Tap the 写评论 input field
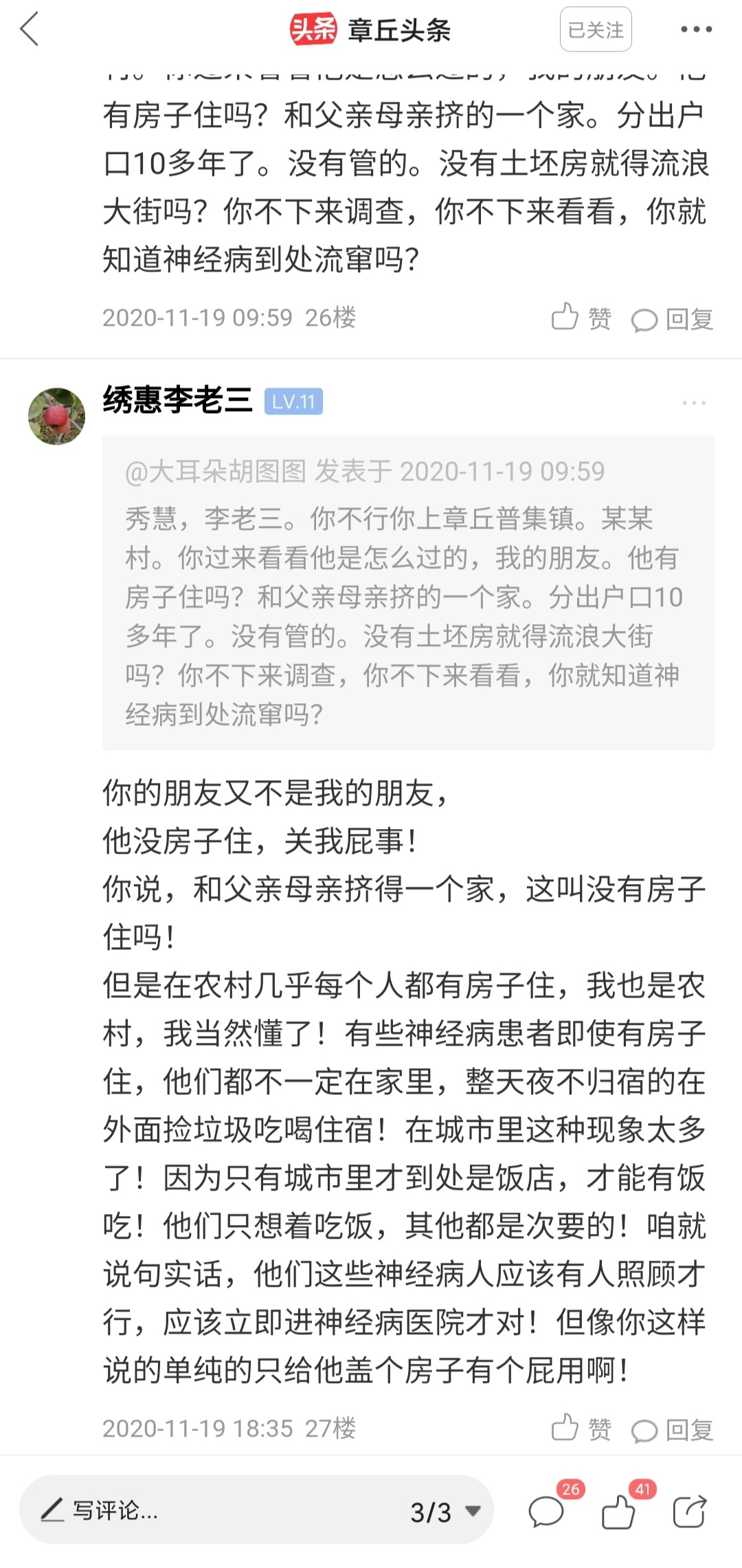The height and width of the screenshot is (1568, 742). pyautogui.click(x=206, y=1510)
